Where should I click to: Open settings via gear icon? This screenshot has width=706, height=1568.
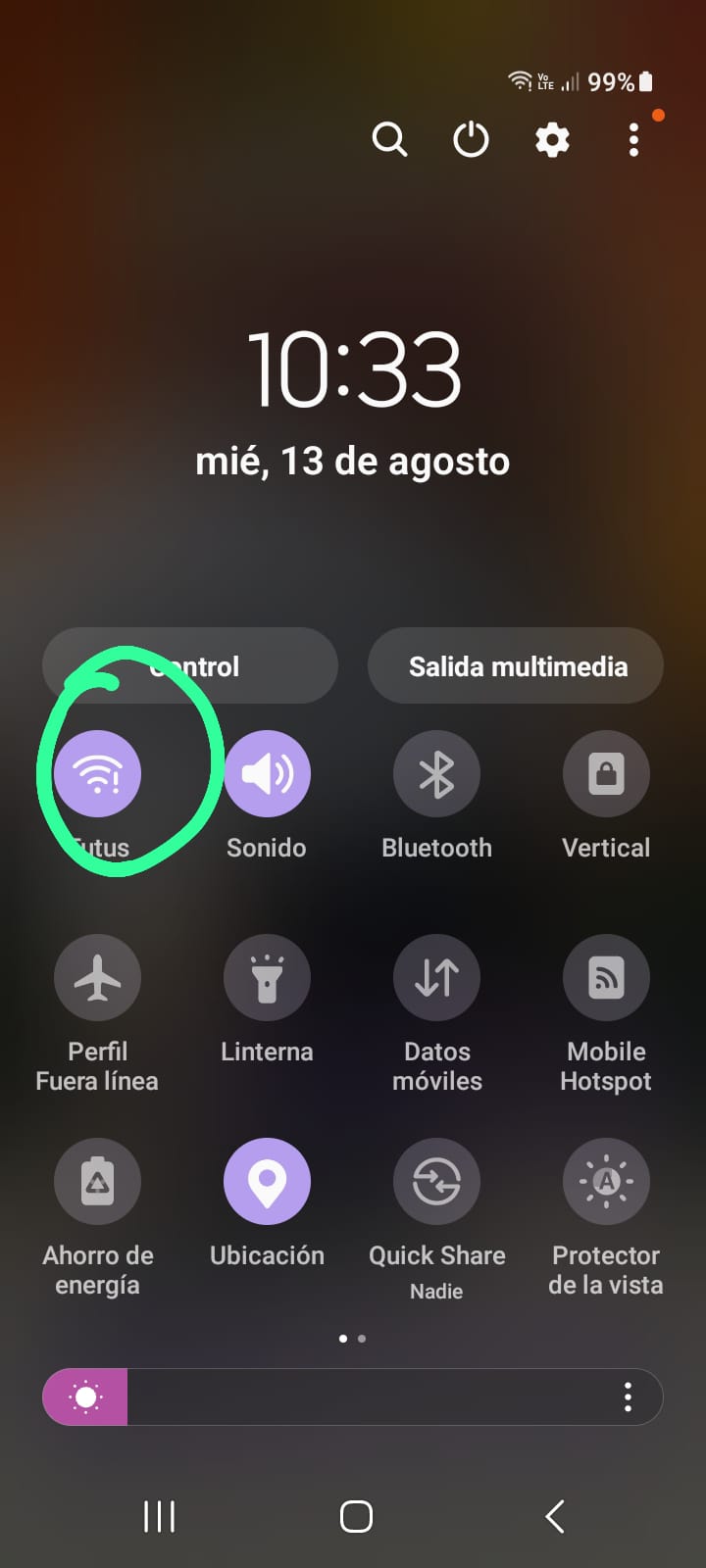tap(552, 139)
